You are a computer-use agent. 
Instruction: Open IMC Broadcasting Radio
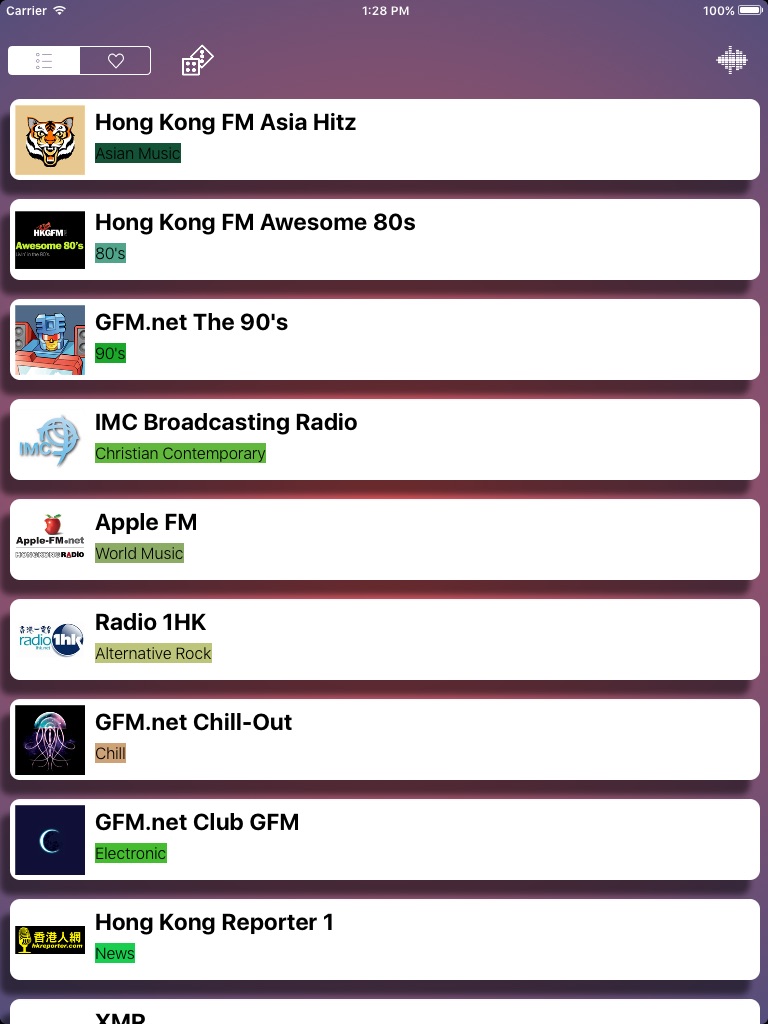click(385, 440)
